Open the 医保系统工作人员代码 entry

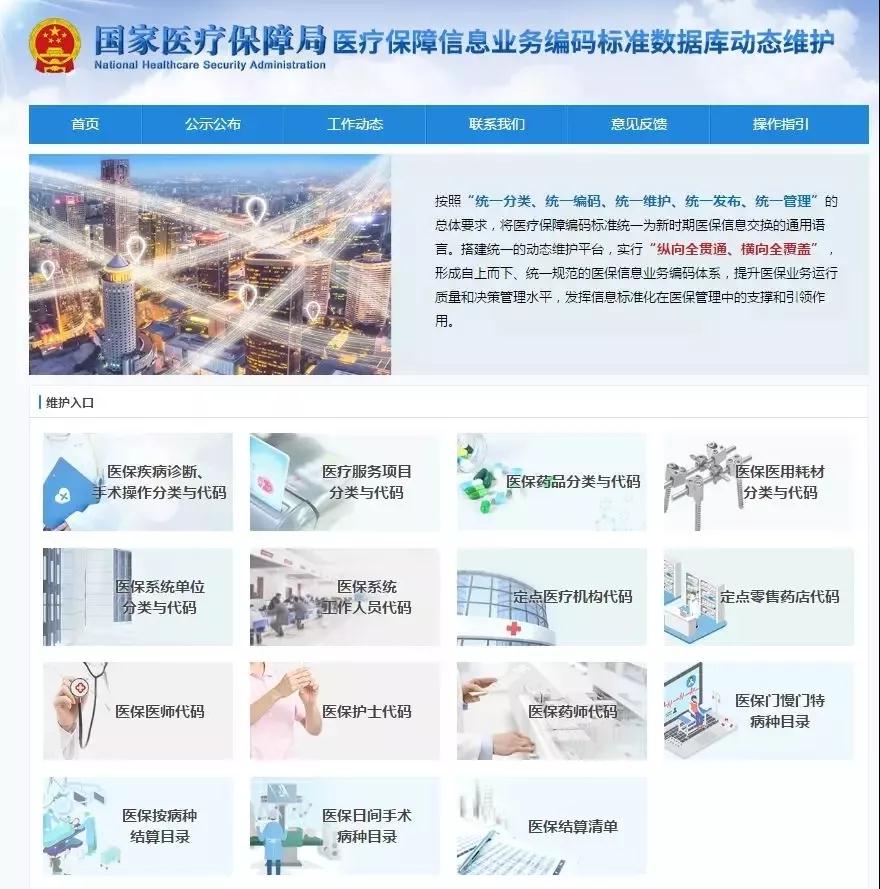pyautogui.click(x=344, y=596)
